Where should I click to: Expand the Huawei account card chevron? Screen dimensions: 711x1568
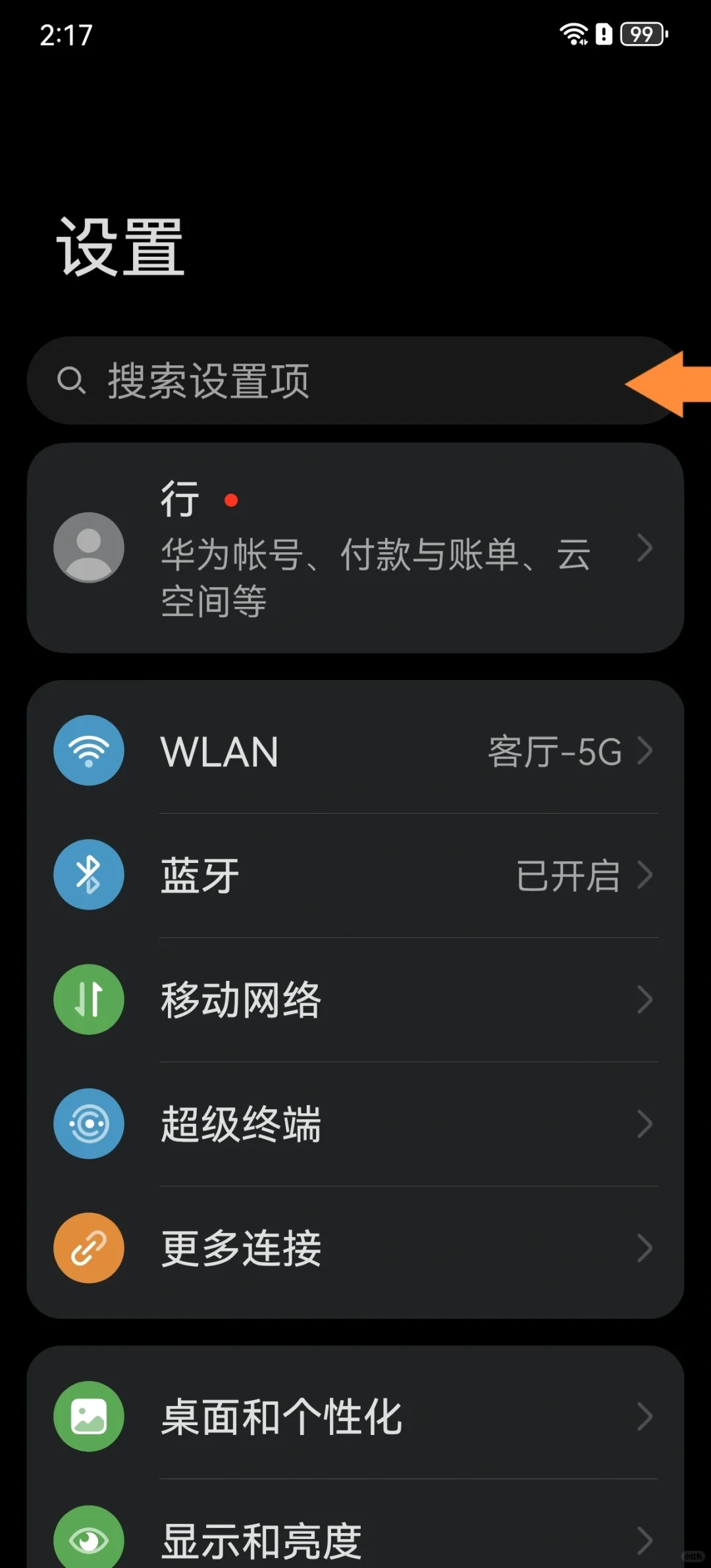(646, 548)
